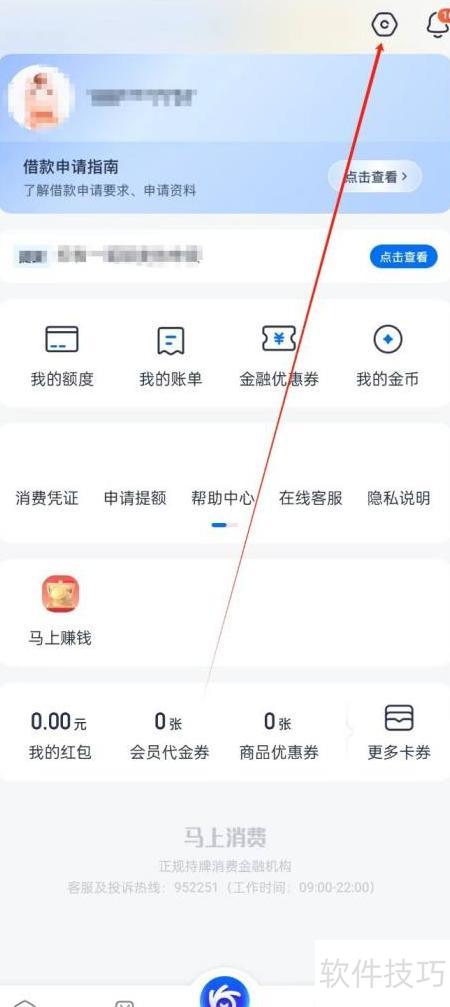Open 更多卡券

399,733
